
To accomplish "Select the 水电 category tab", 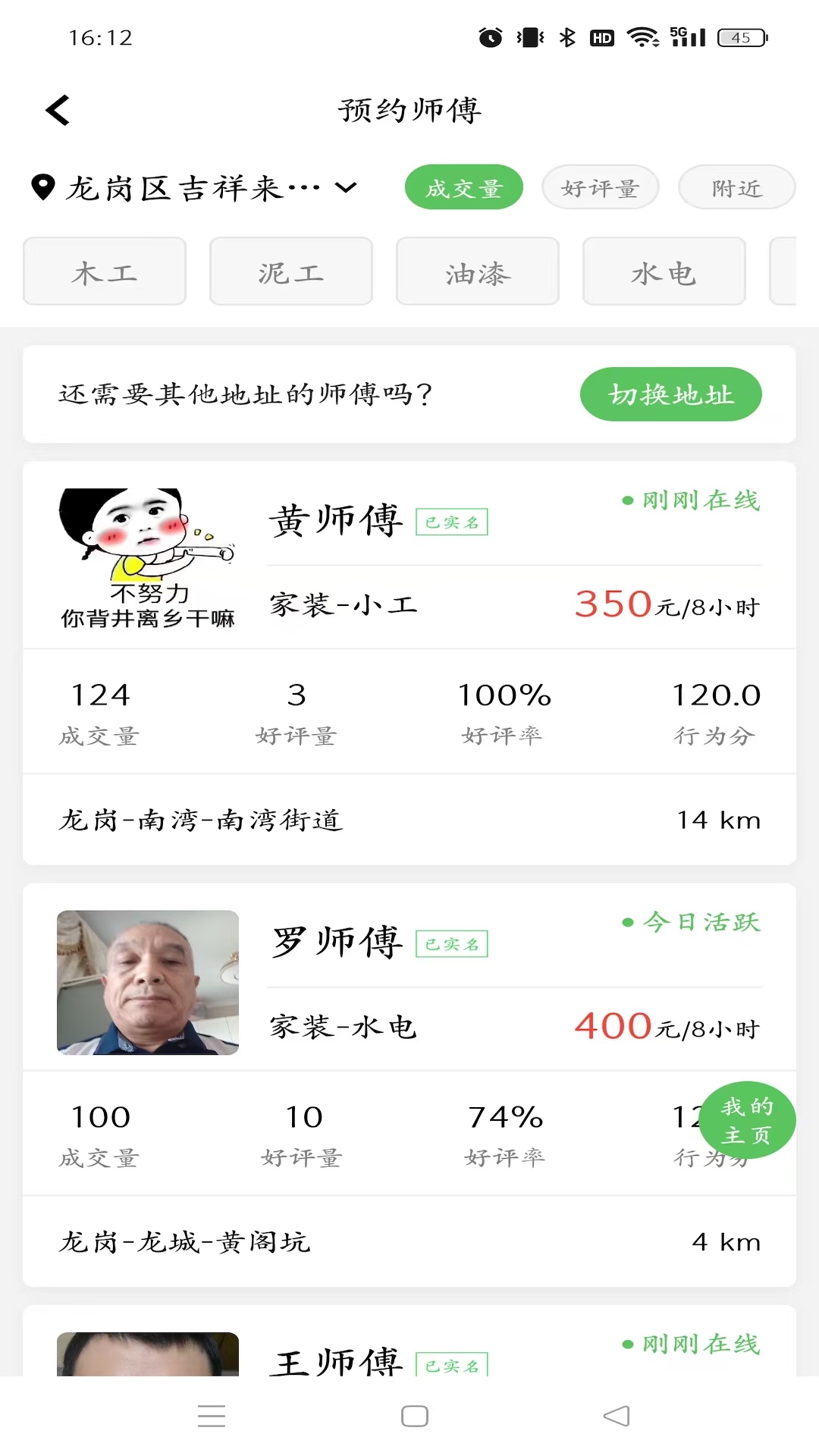I will click(x=663, y=271).
